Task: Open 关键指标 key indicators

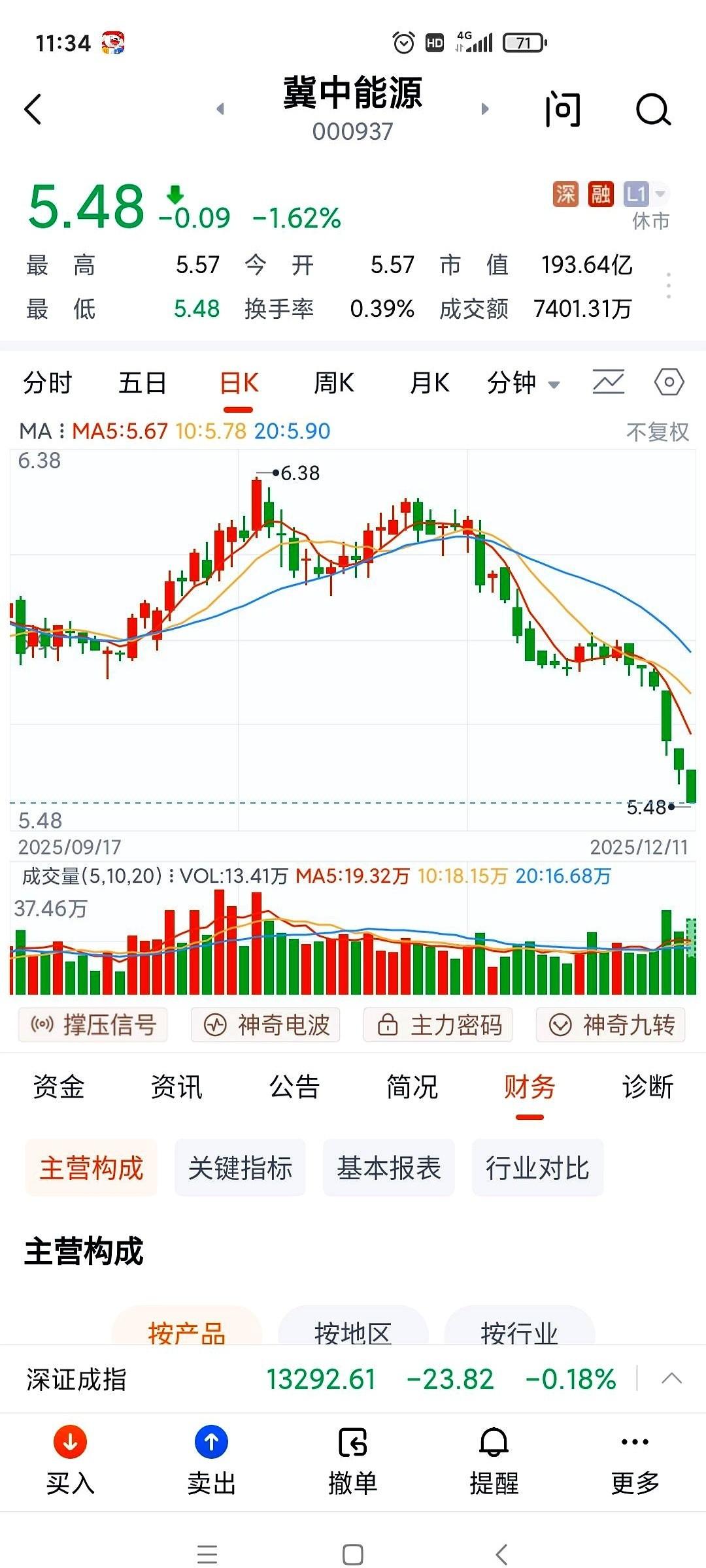Action: [x=239, y=1167]
